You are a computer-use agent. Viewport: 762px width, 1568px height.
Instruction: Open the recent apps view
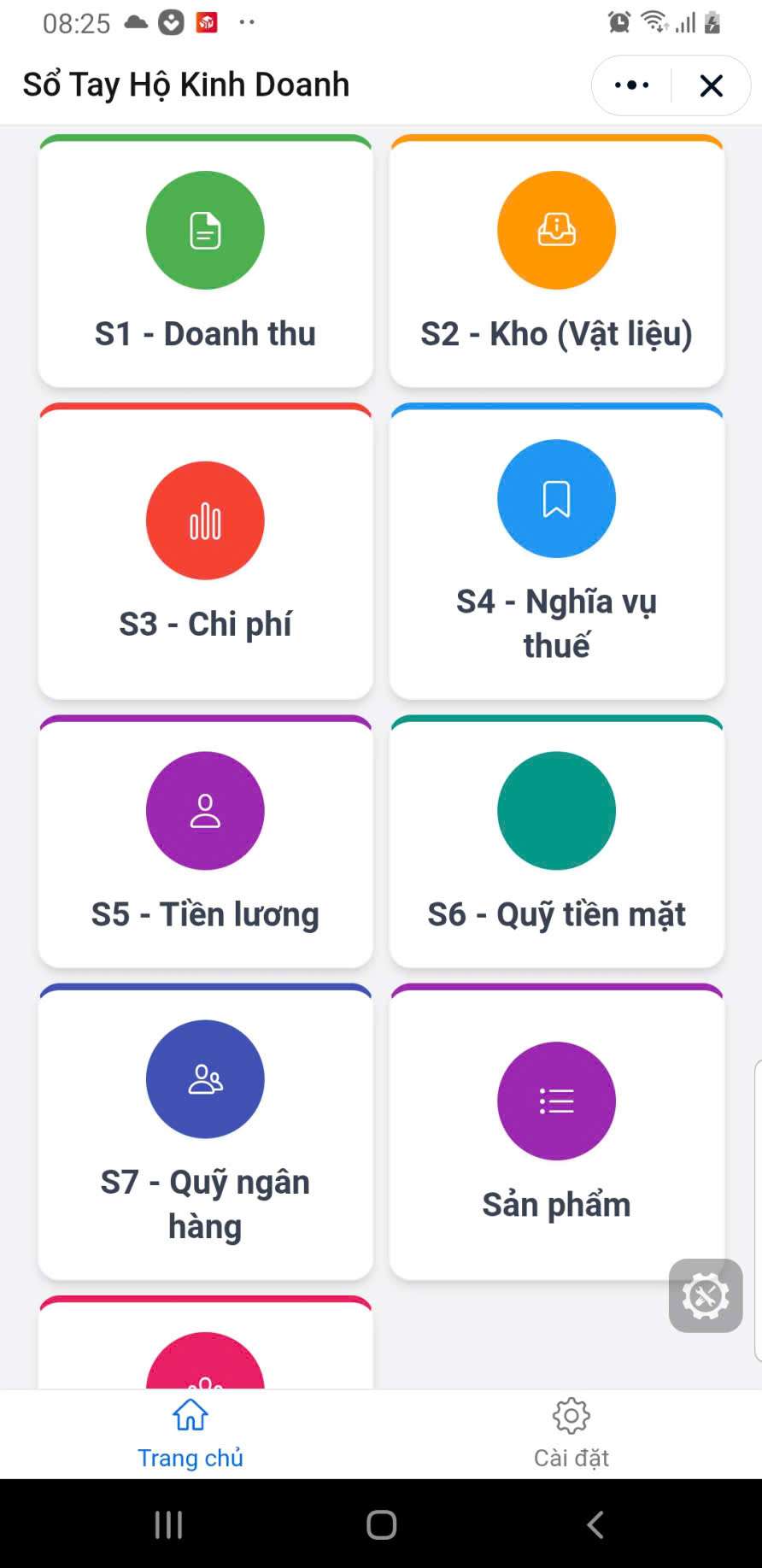click(168, 1524)
